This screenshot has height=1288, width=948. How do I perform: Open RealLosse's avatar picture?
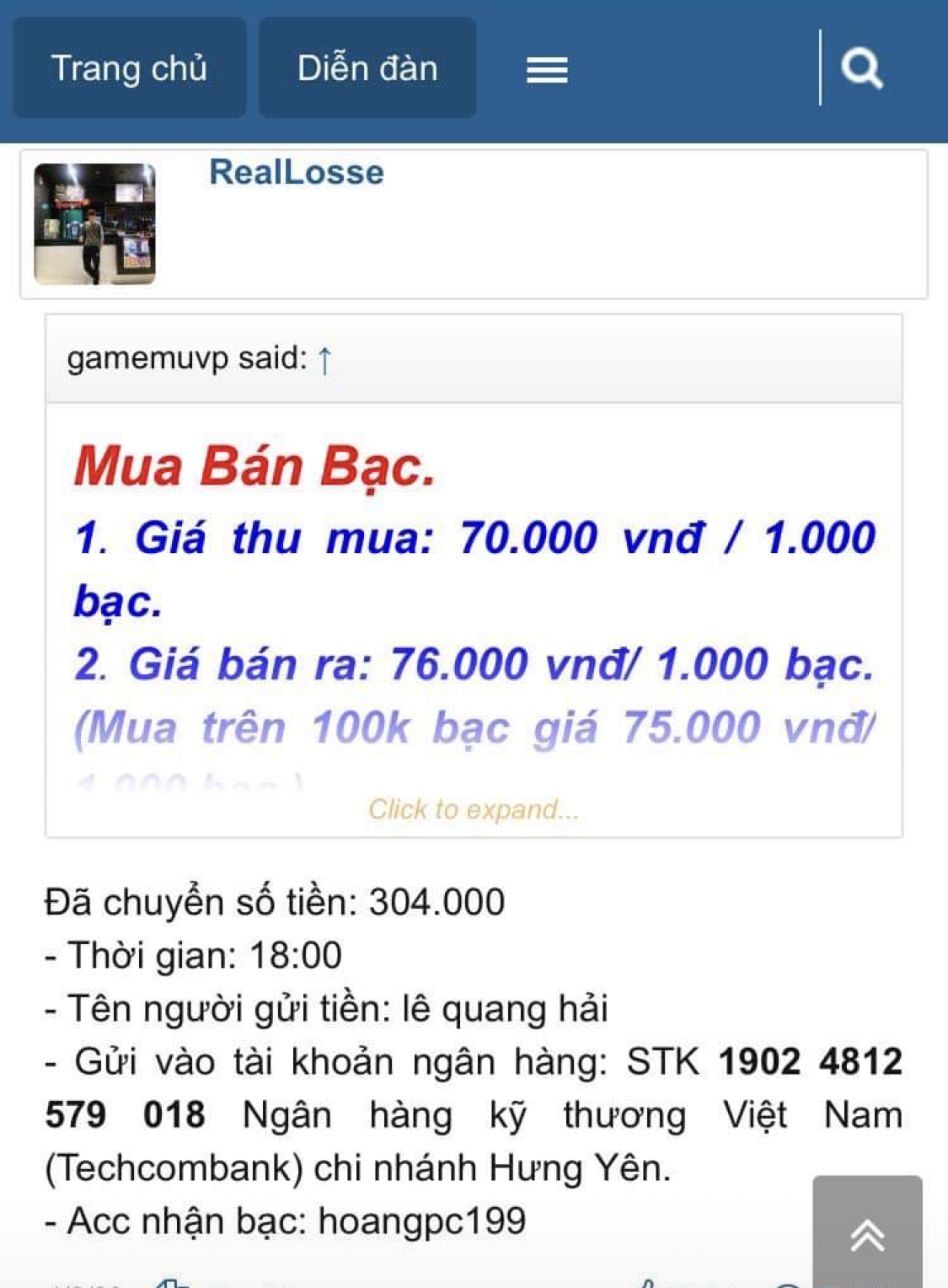pyautogui.click(x=94, y=224)
